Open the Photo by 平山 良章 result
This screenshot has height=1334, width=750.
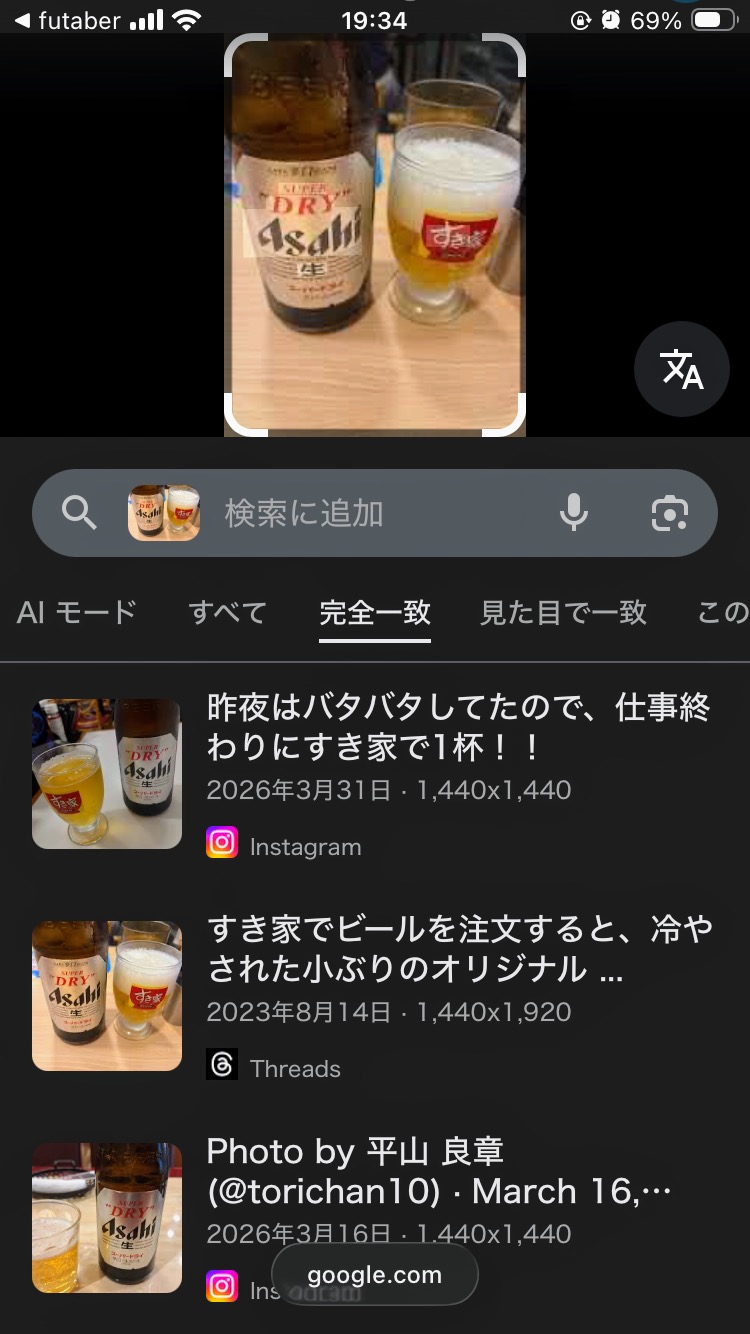[438, 1171]
